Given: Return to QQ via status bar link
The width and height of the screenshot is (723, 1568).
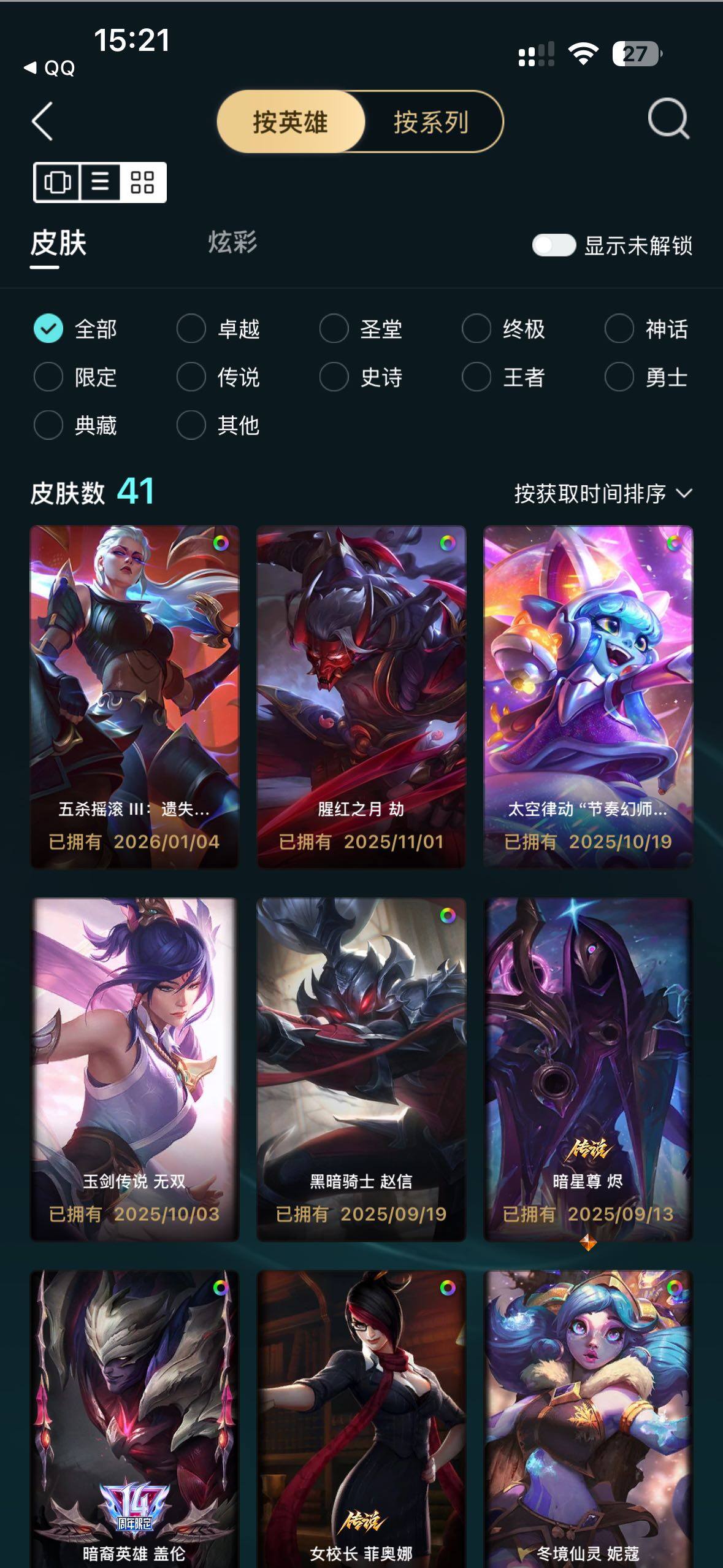Looking at the screenshot, I should tap(50, 67).
